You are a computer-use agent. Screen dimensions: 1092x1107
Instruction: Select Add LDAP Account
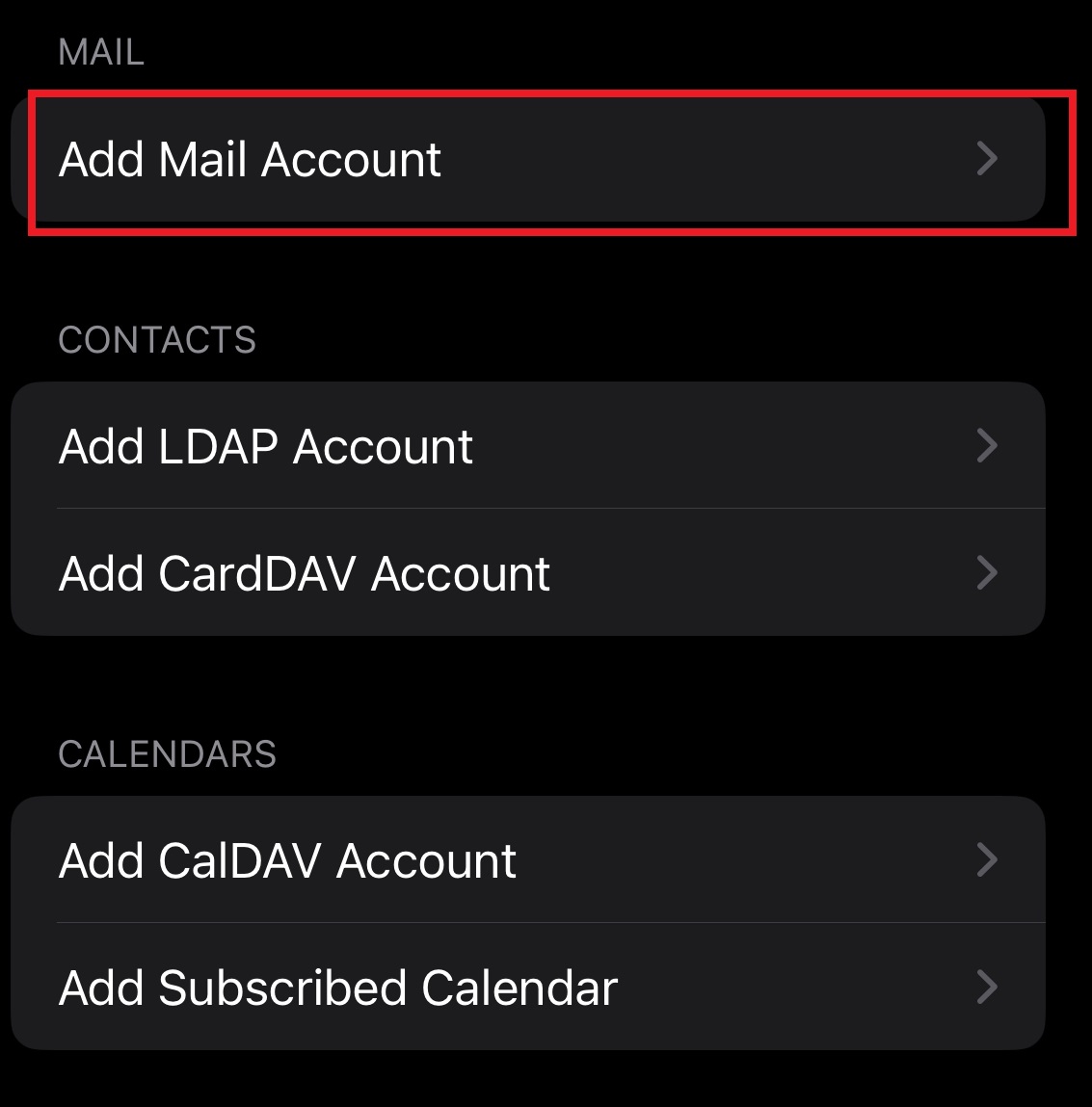pos(527,447)
